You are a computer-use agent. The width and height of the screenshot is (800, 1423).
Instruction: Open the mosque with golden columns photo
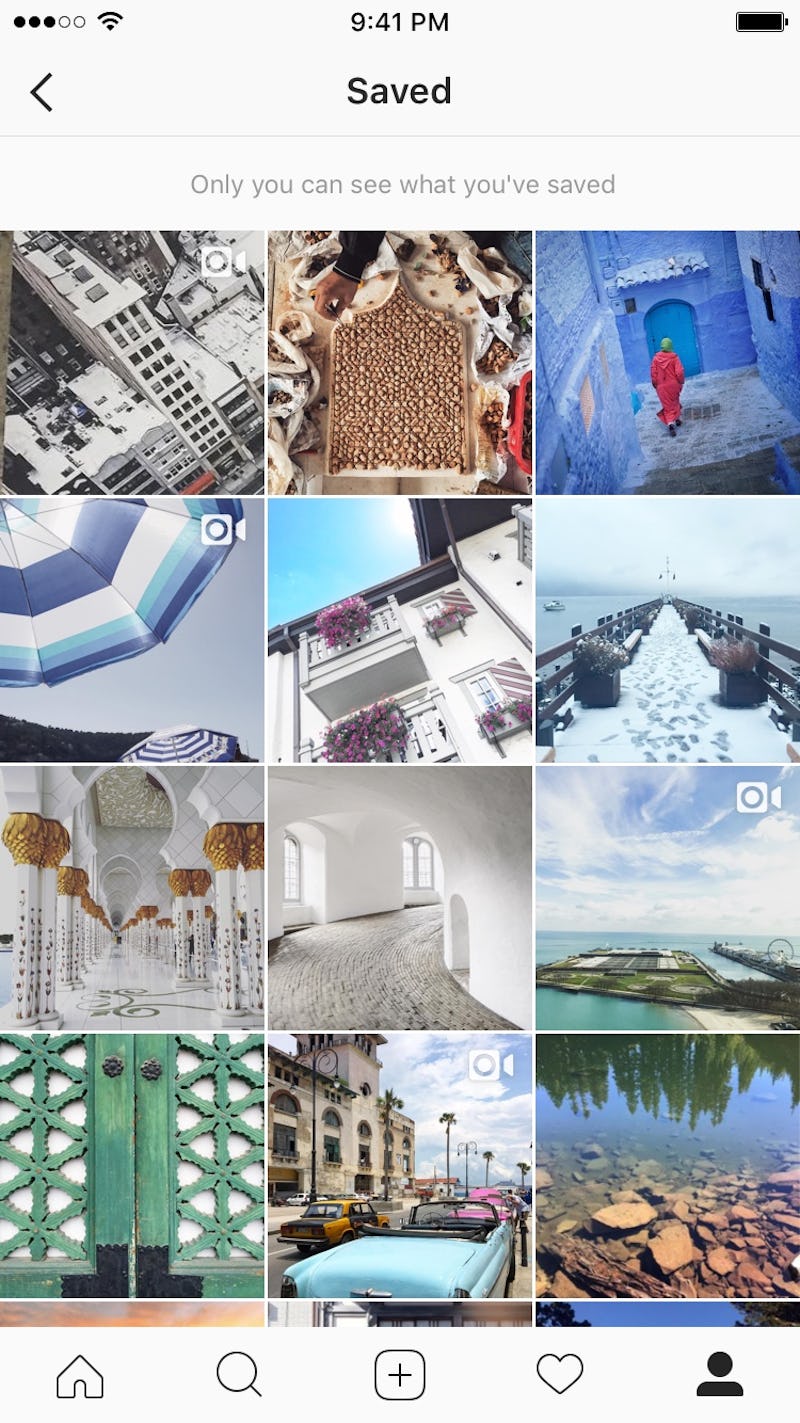point(132,898)
